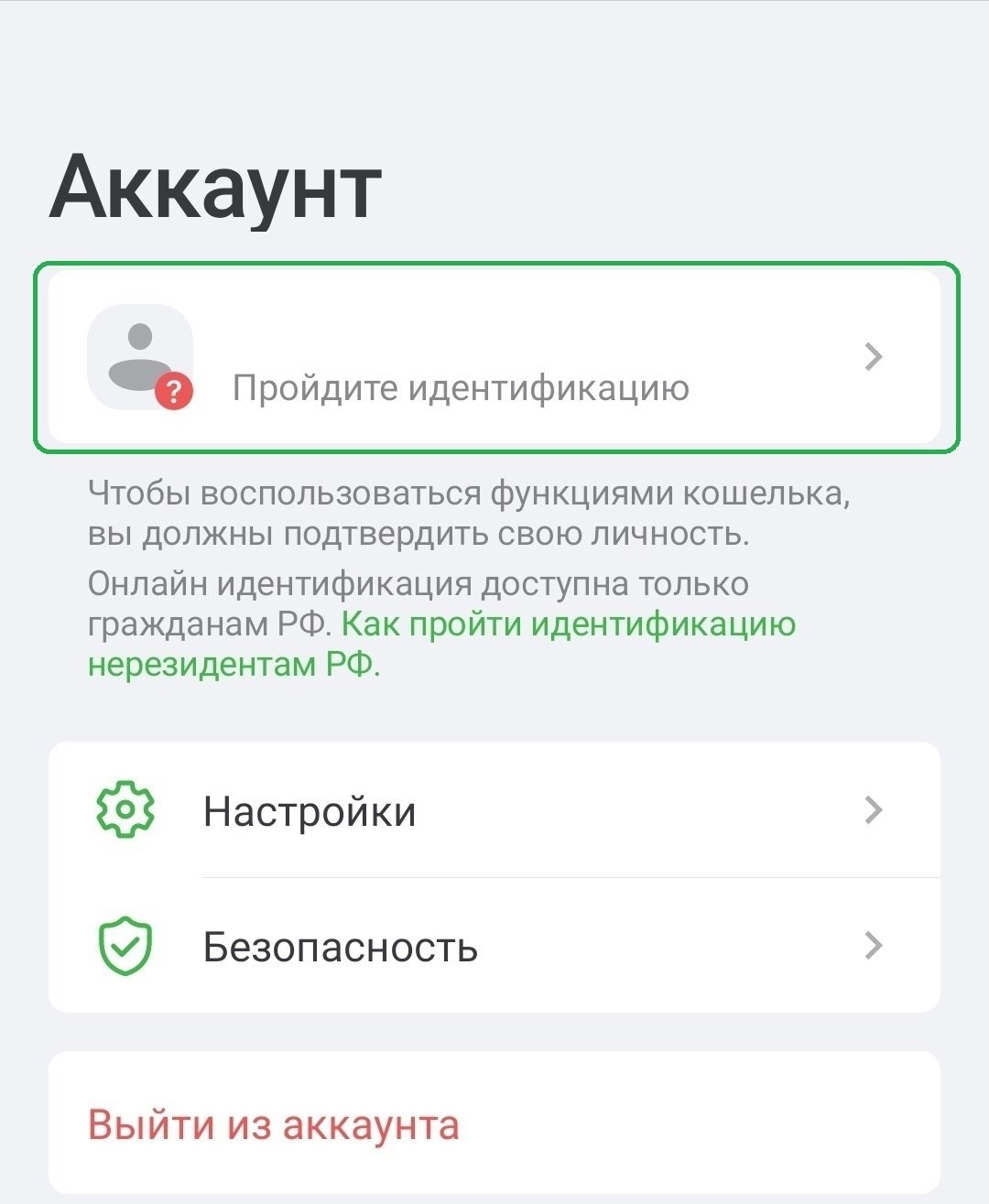Screen dimensions: 989x1204
Task: Open the nonresident identification help link
Action: [568, 626]
